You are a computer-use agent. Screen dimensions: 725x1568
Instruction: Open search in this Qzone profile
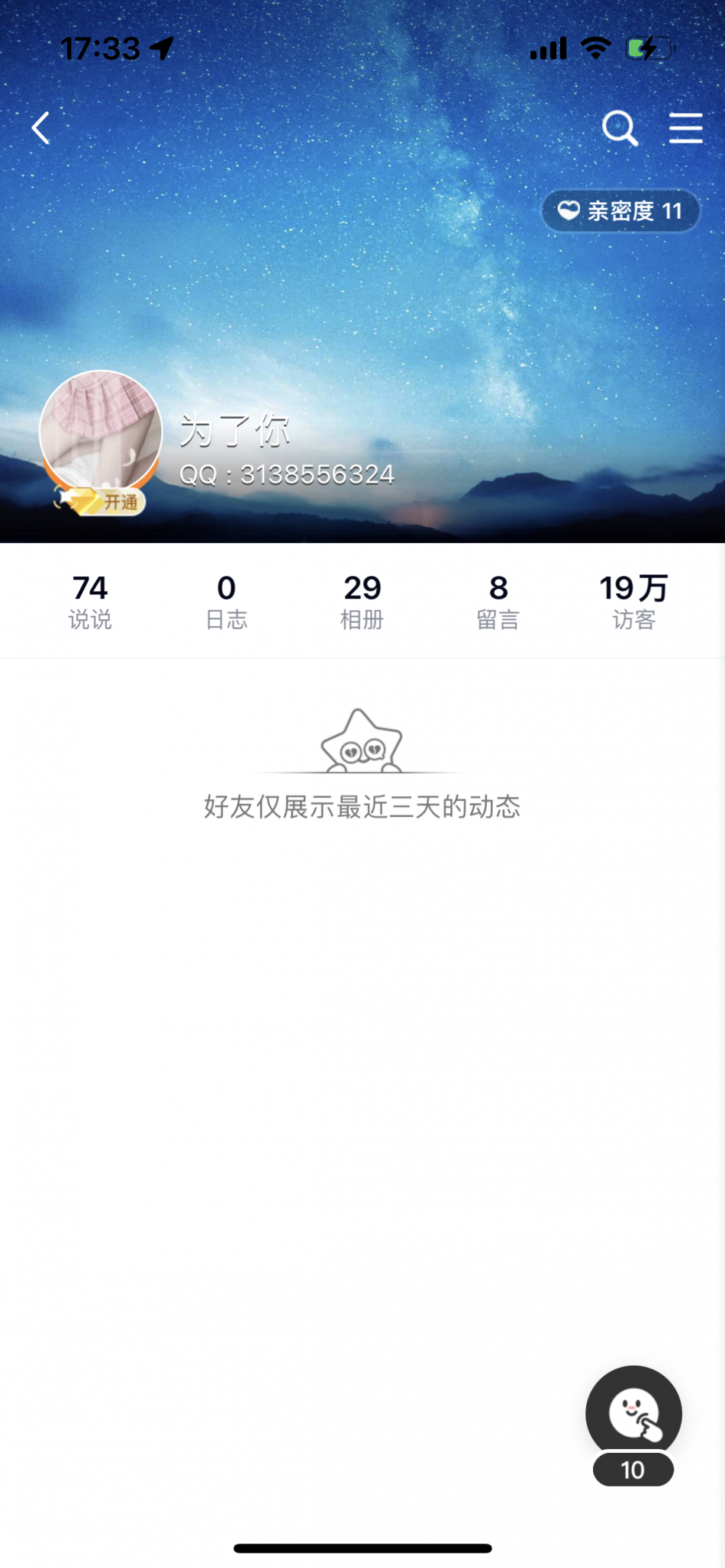coord(619,128)
